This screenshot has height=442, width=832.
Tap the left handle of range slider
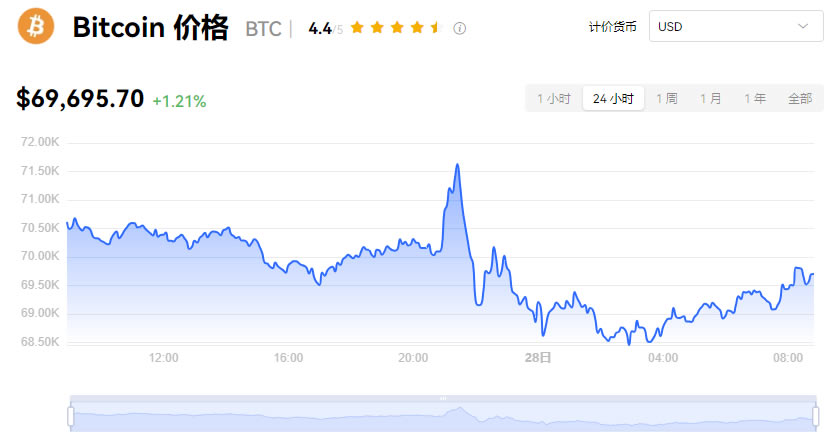click(71, 415)
